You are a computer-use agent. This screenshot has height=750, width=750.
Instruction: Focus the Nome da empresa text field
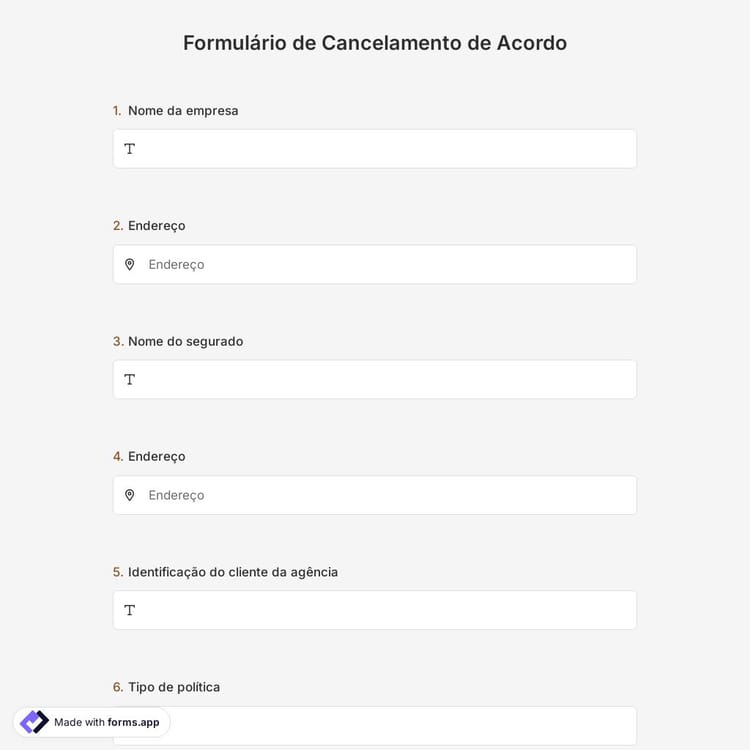click(x=375, y=149)
